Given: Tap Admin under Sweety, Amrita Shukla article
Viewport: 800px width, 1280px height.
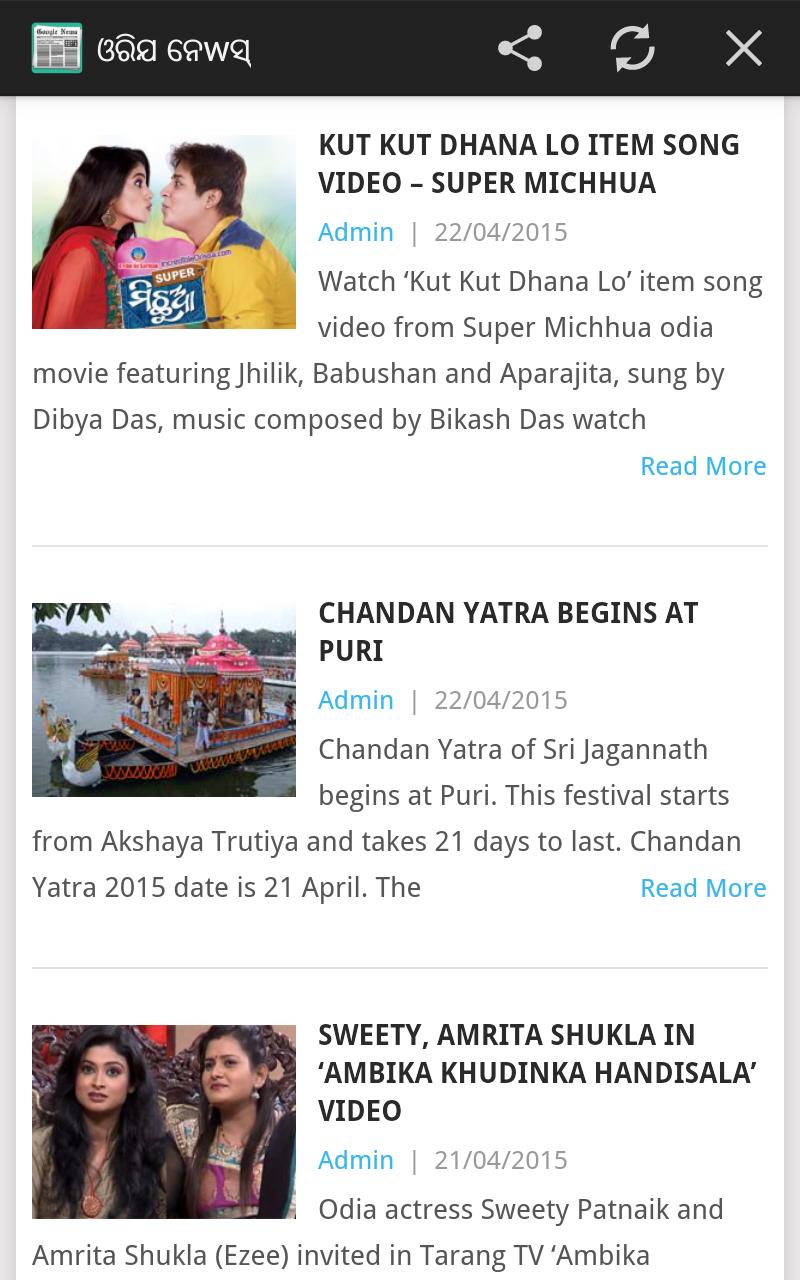Looking at the screenshot, I should [x=356, y=1160].
